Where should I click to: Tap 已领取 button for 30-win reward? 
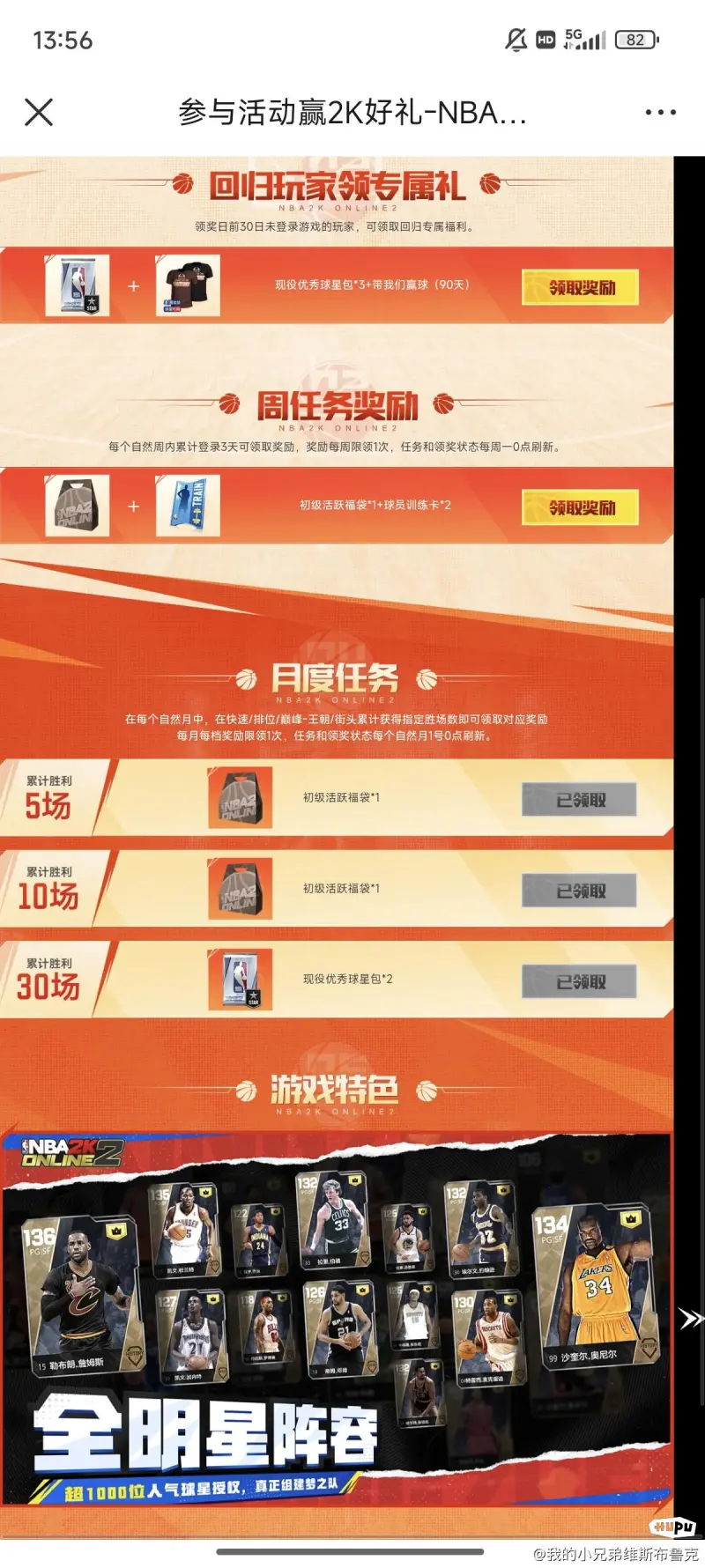(x=579, y=981)
